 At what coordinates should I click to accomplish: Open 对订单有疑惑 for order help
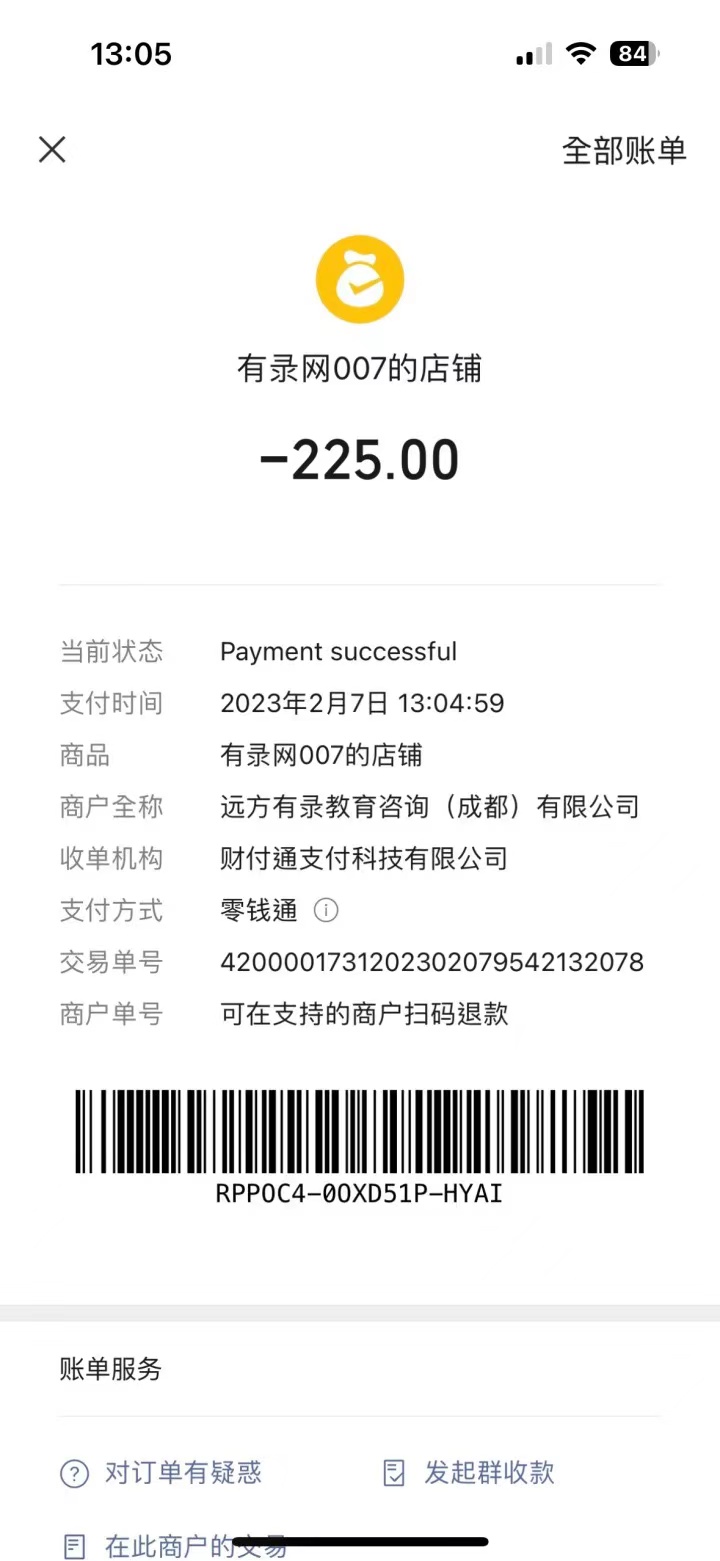(x=162, y=1473)
